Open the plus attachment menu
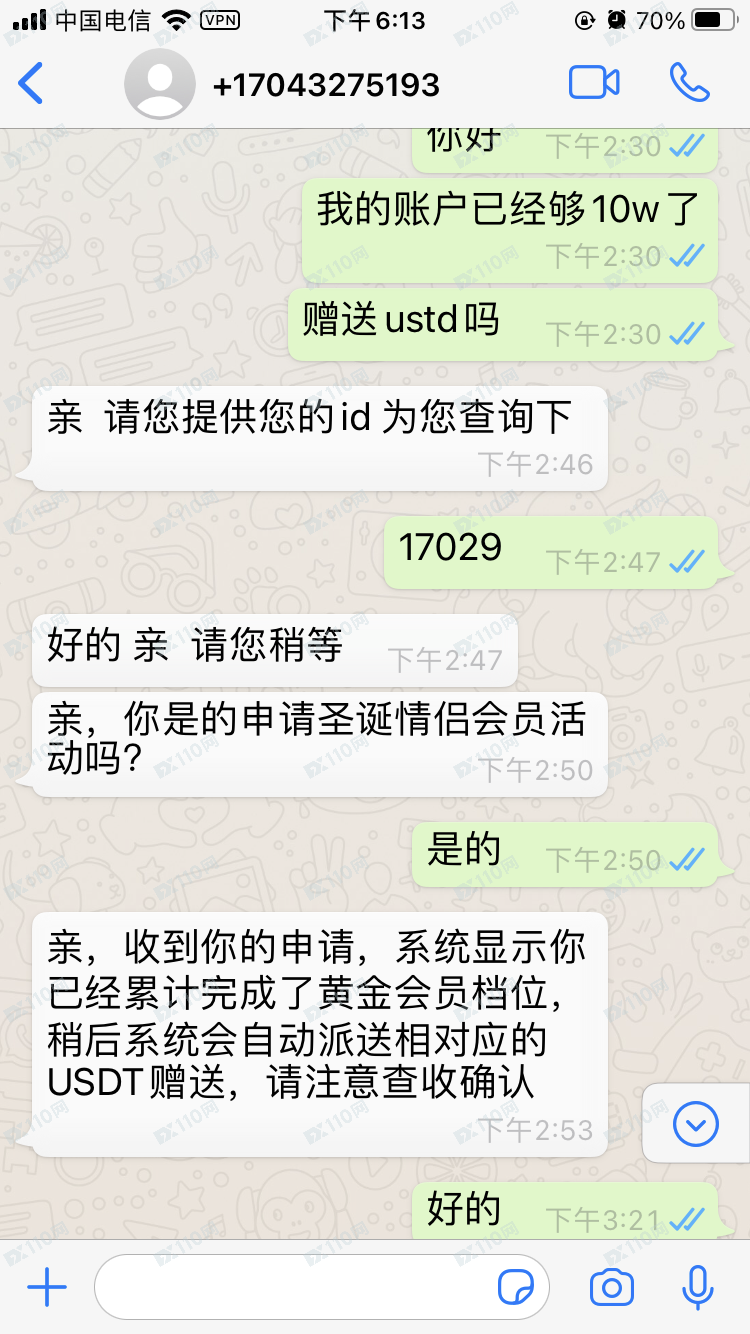 tap(46, 1288)
